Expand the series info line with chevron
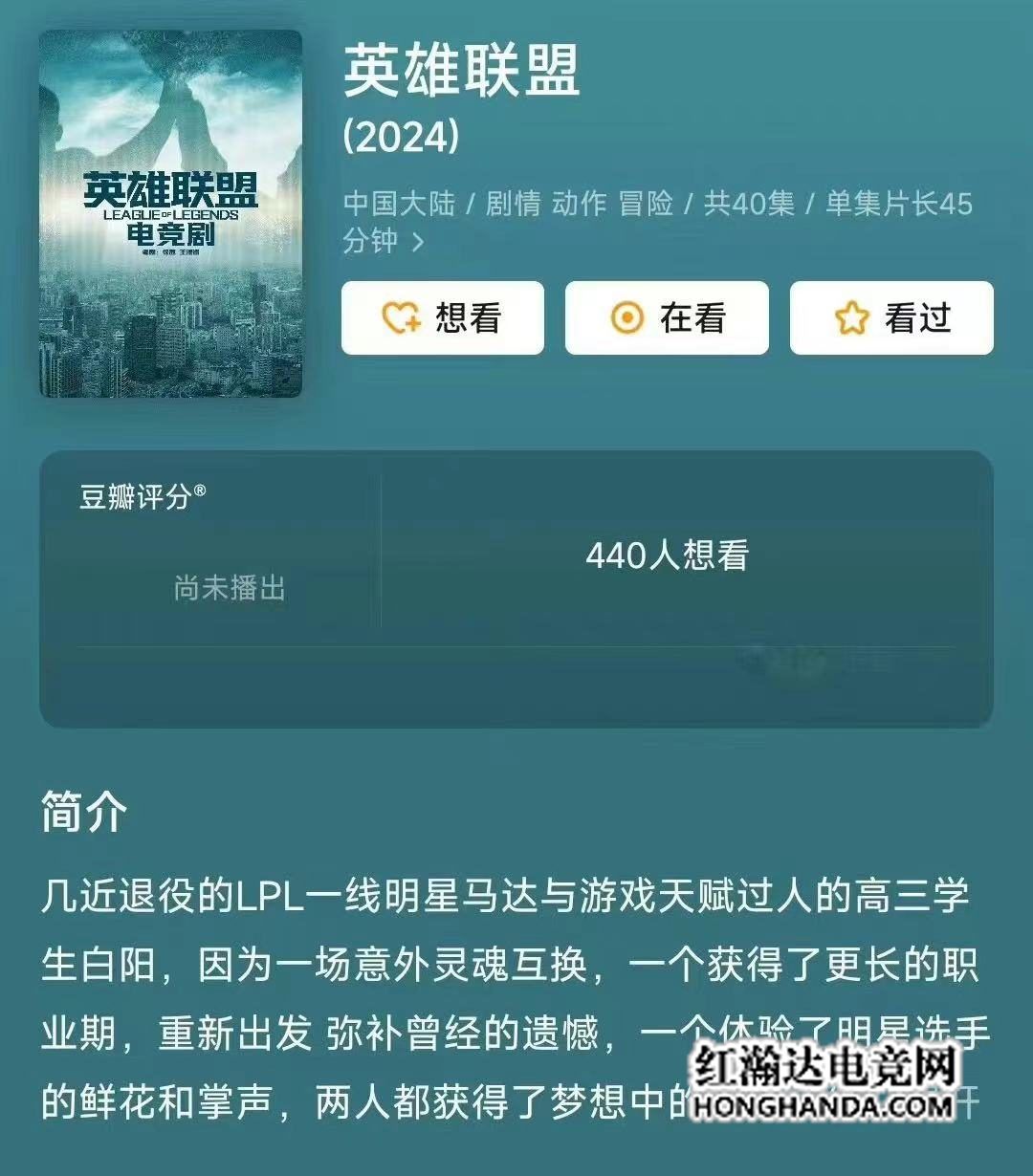 coord(418,242)
